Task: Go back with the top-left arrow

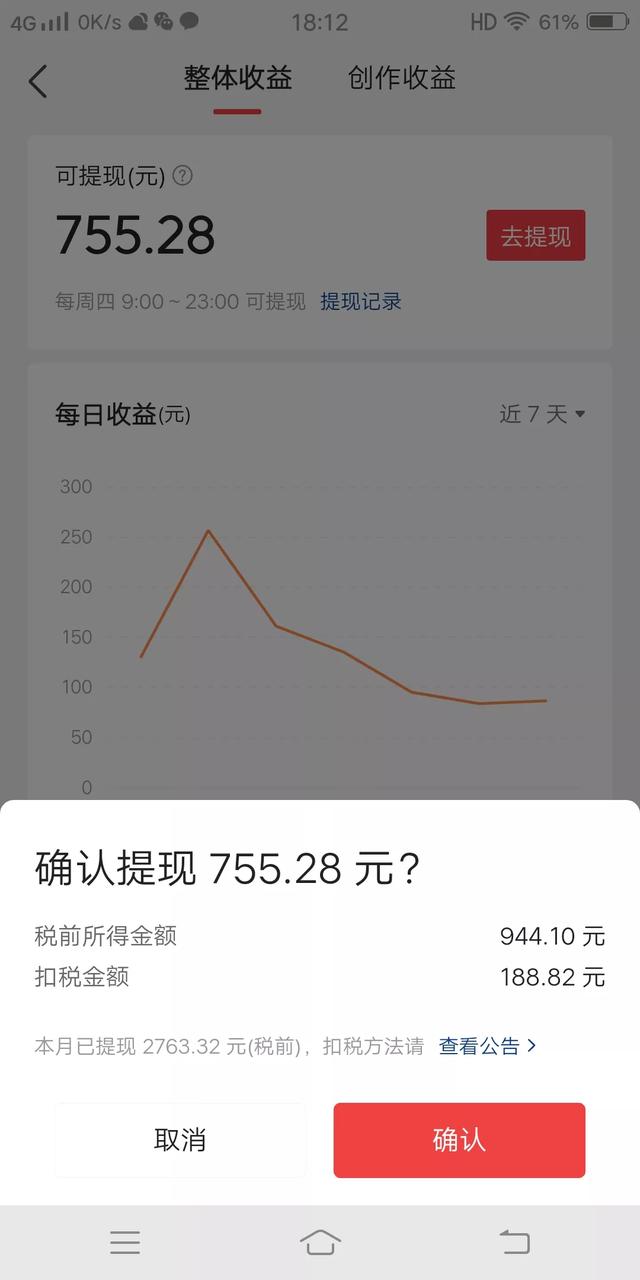Action: tap(38, 81)
